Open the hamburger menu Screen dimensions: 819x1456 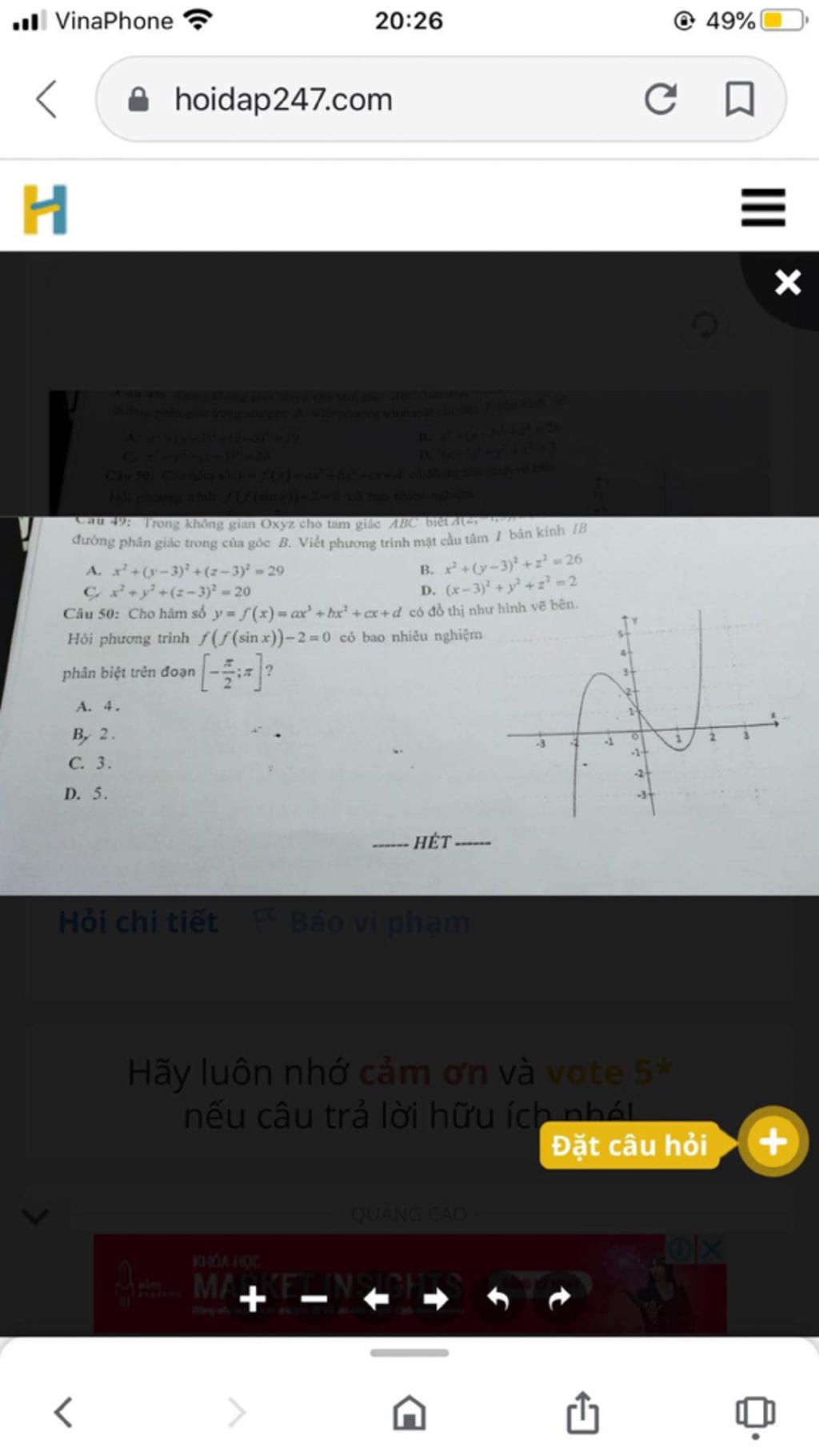pos(763,208)
